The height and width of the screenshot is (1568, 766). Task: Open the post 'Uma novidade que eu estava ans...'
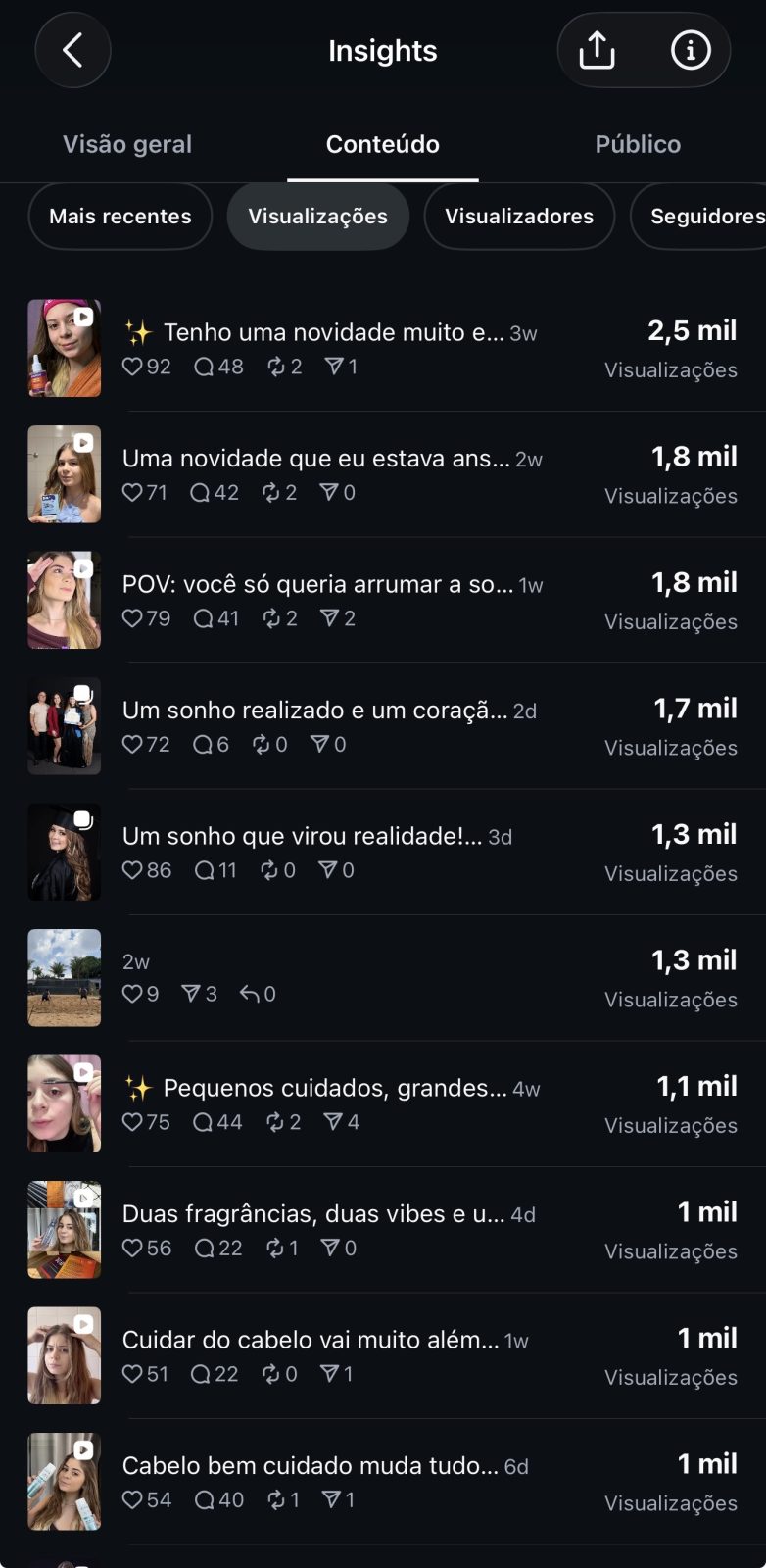coord(383,474)
